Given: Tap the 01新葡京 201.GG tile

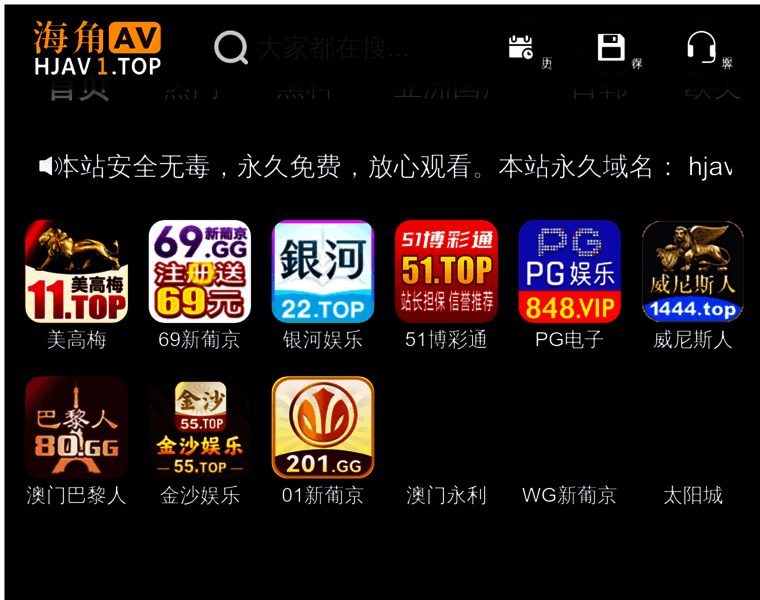Looking at the screenshot, I should click(x=322, y=428).
